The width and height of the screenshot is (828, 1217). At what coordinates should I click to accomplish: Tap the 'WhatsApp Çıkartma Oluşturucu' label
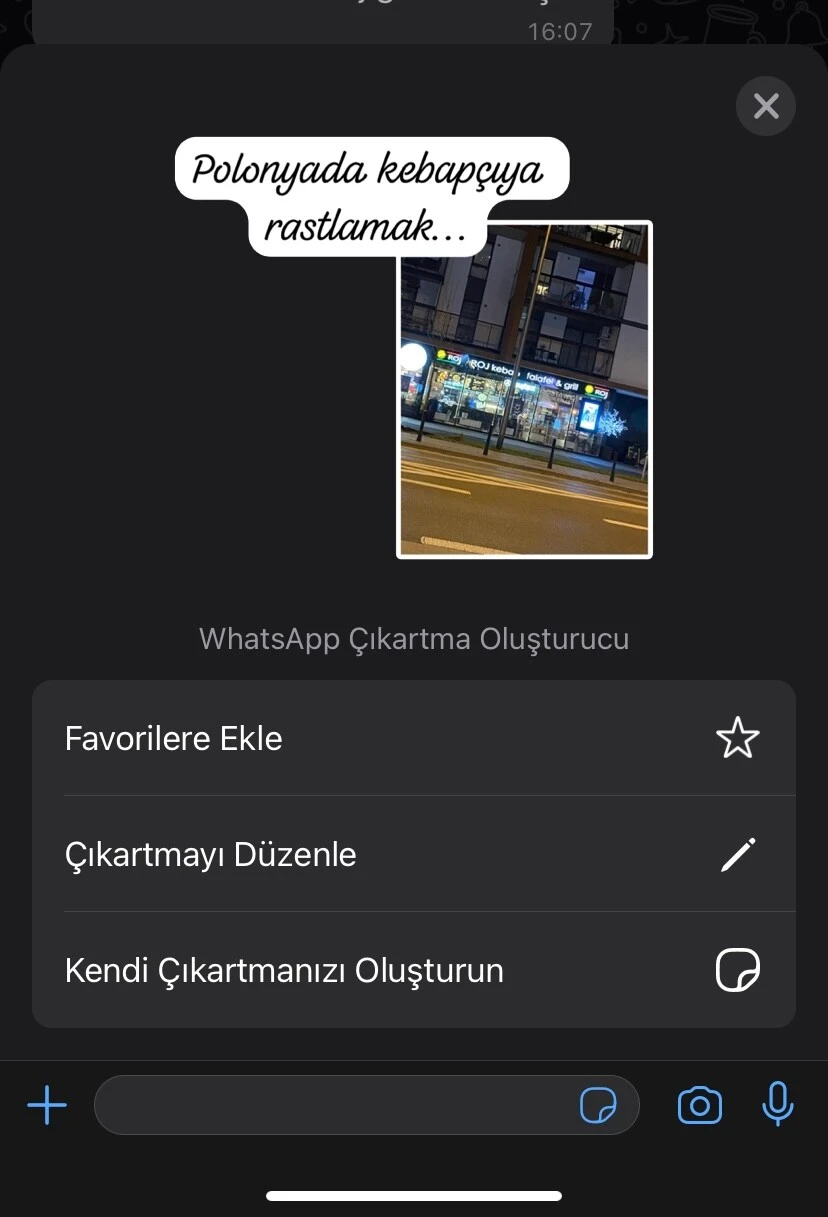click(x=414, y=638)
